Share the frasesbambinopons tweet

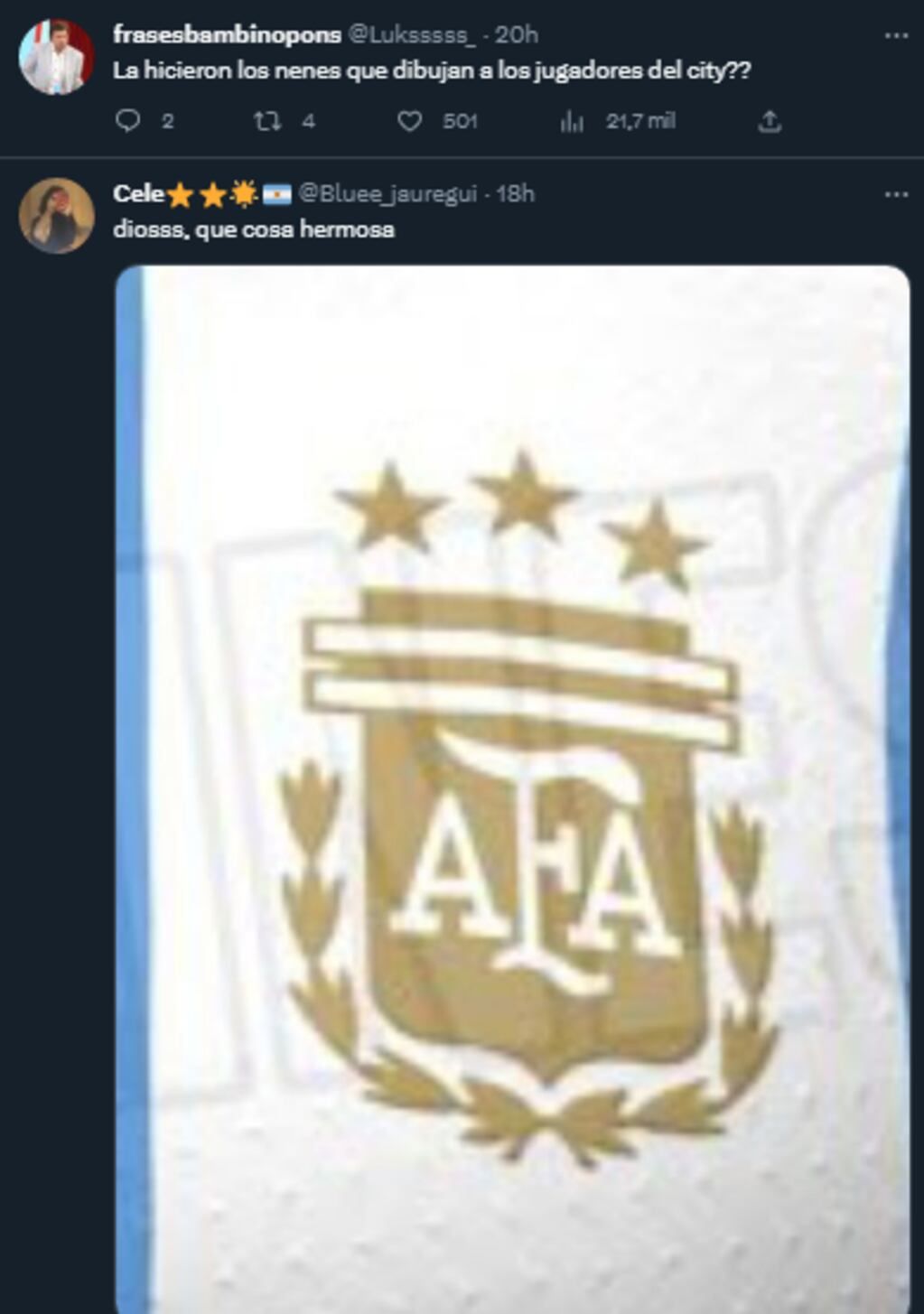pyautogui.click(x=771, y=120)
